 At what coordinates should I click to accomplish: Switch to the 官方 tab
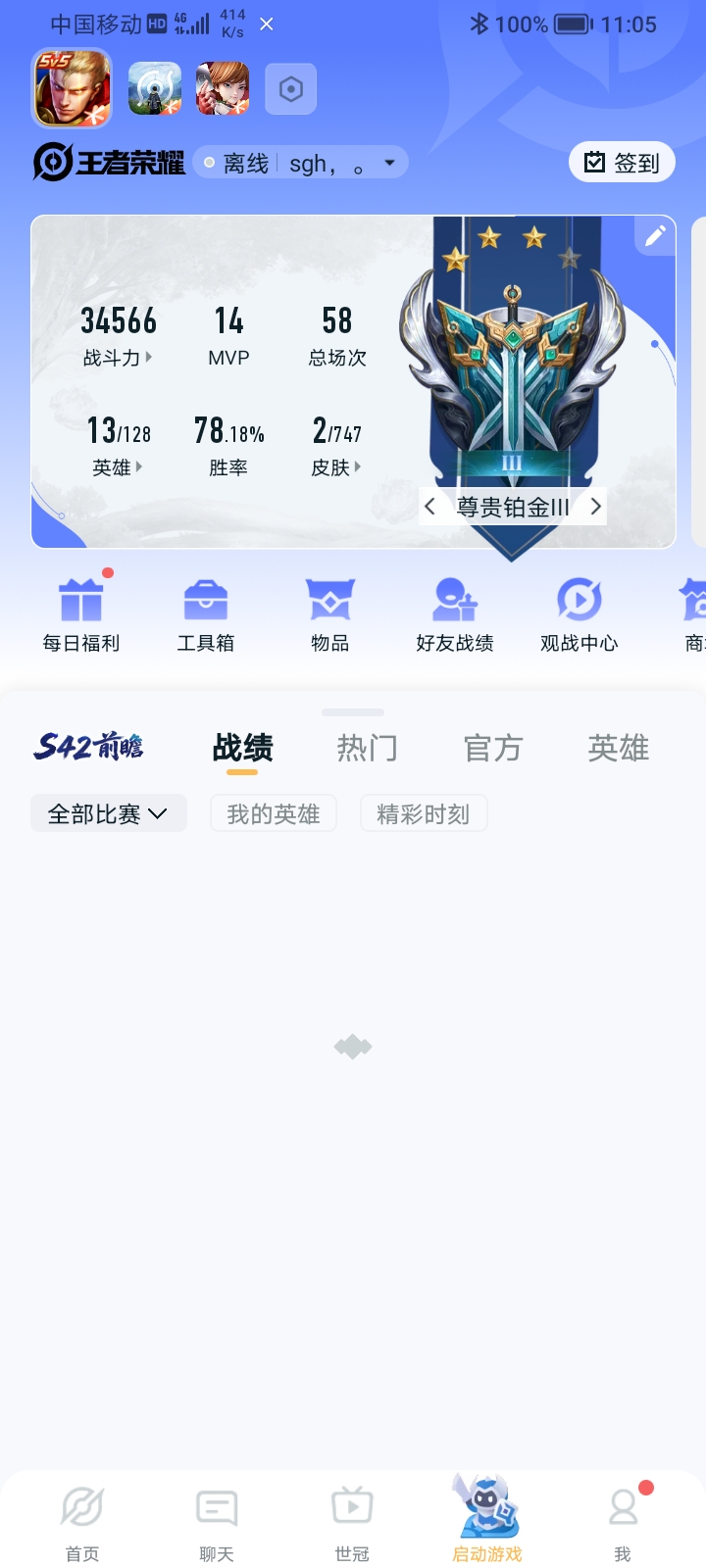coord(492,749)
